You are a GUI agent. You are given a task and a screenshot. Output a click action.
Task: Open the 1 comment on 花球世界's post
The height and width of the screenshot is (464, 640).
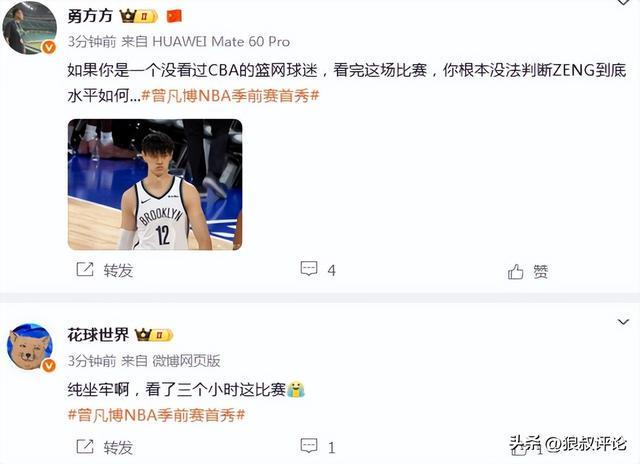pyautogui.click(x=318, y=447)
